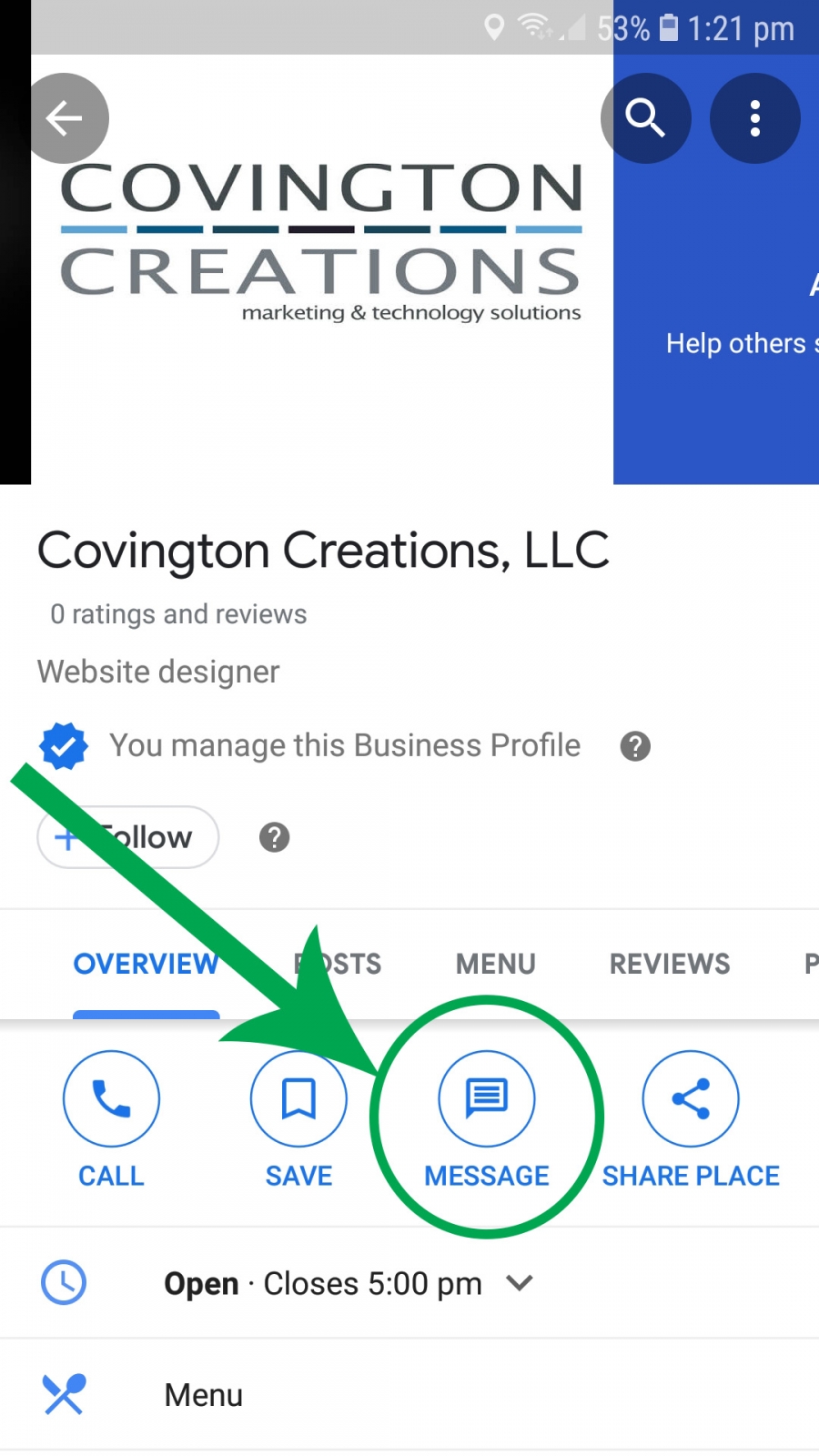Screen dimensions: 819x1456
Task: Open the Message icon circled in green
Action: [x=487, y=1098]
